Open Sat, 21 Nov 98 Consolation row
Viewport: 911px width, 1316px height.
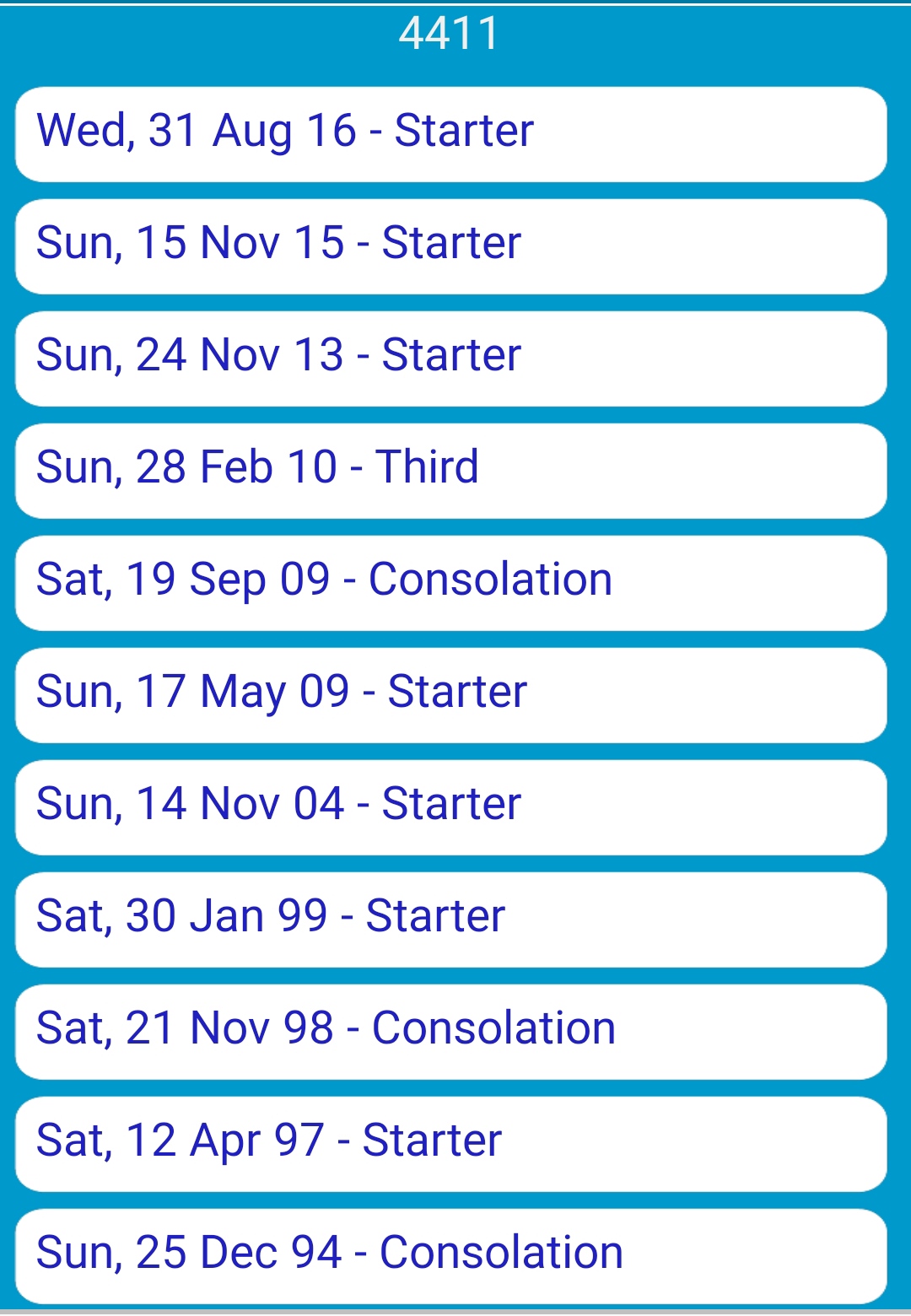click(450, 1031)
